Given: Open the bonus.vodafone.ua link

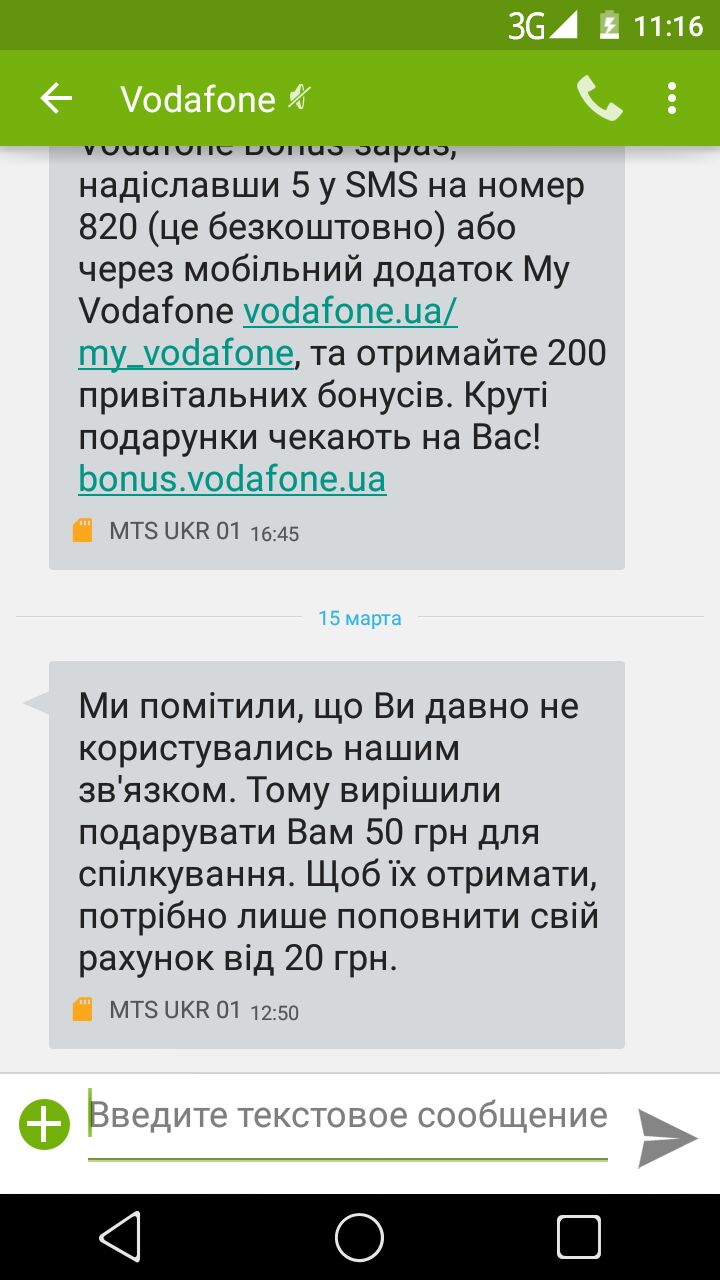Looking at the screenshot, I should 232,479.
